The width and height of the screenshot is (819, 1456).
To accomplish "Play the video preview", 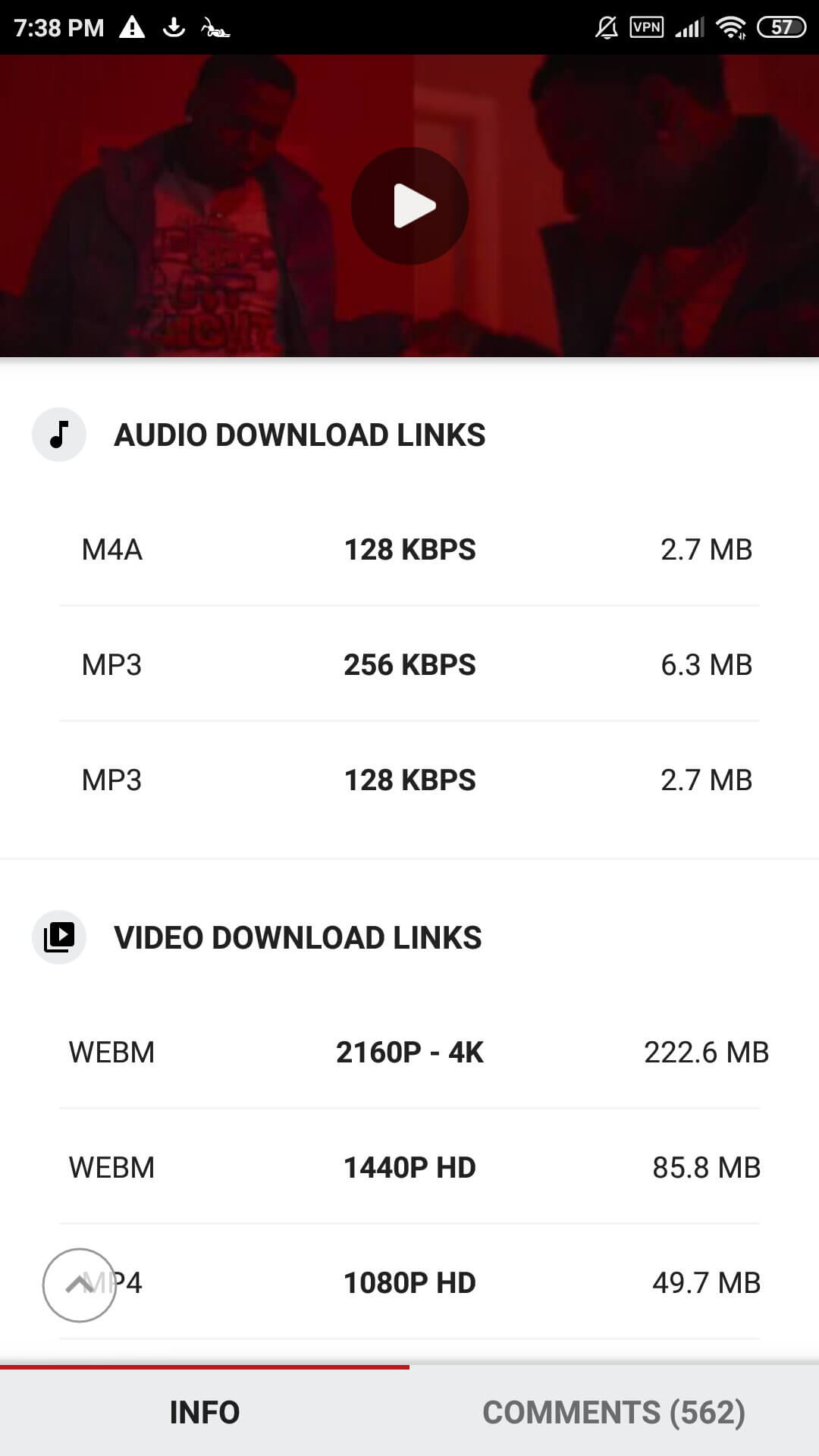I will tap(409, 206).
